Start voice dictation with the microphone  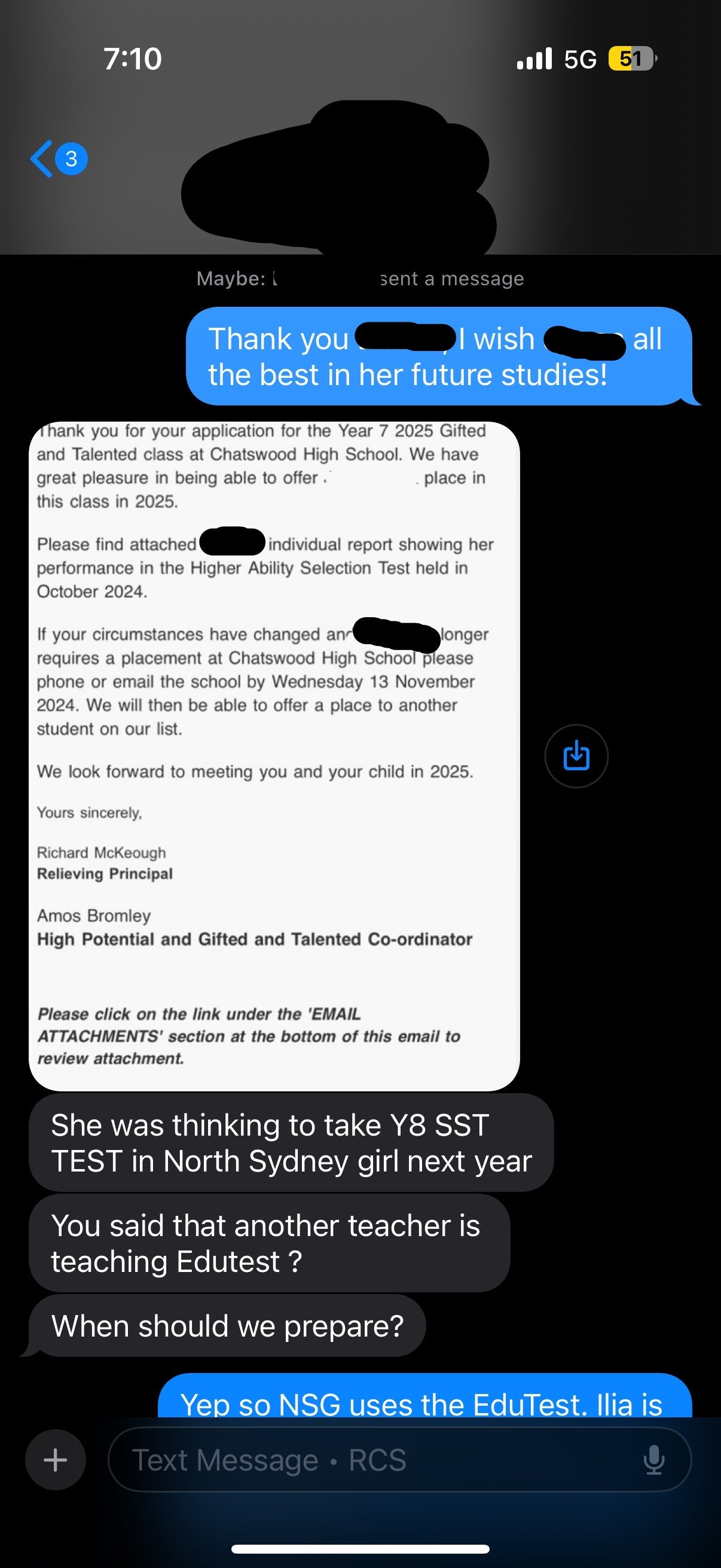point(653,1460)
